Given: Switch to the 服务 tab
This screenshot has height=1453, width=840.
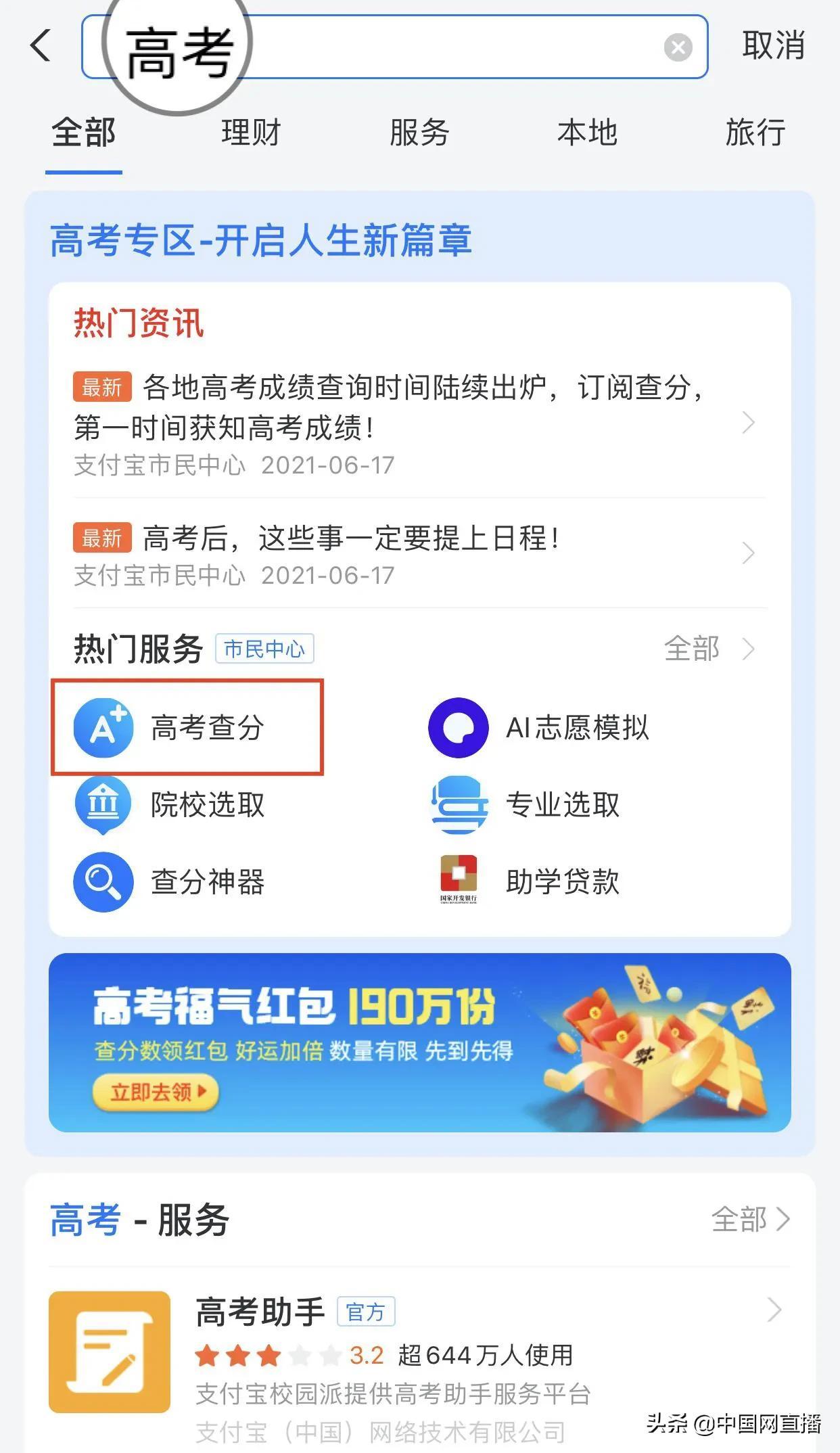Looking at the screenshot, I should click(419, 133).
